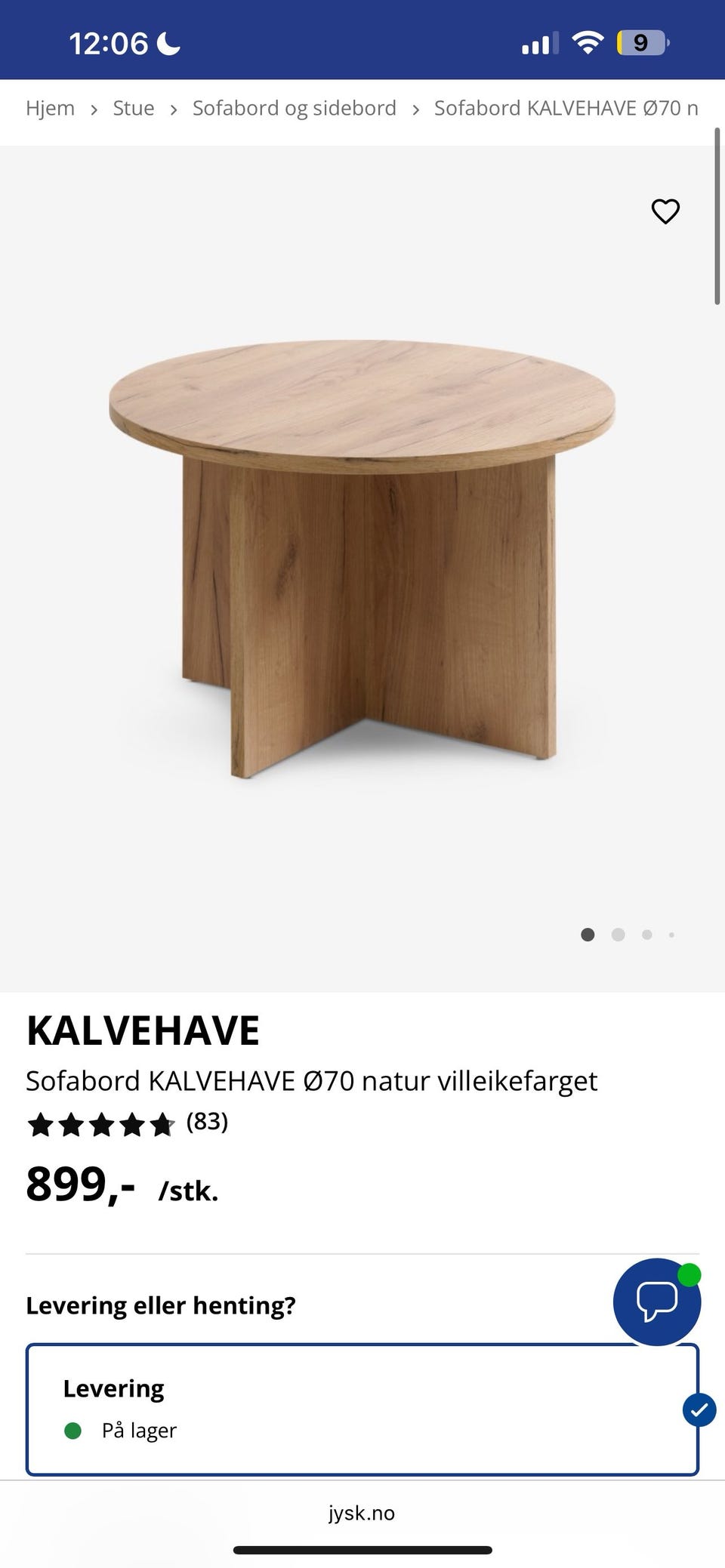Viewport: 725px width, 1568px height.
Task: Open the Hjem link
Action: [50, 108]
